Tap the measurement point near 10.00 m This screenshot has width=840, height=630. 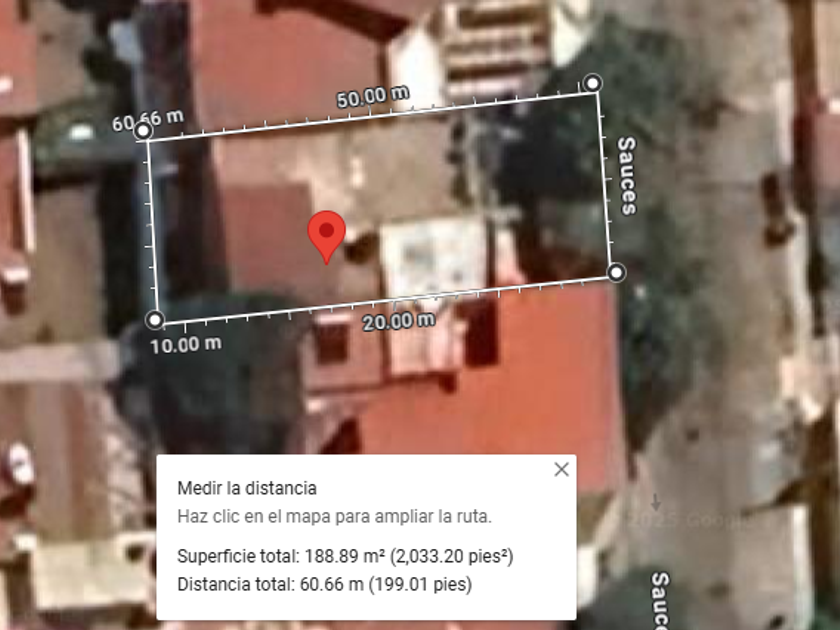[154, 320]
